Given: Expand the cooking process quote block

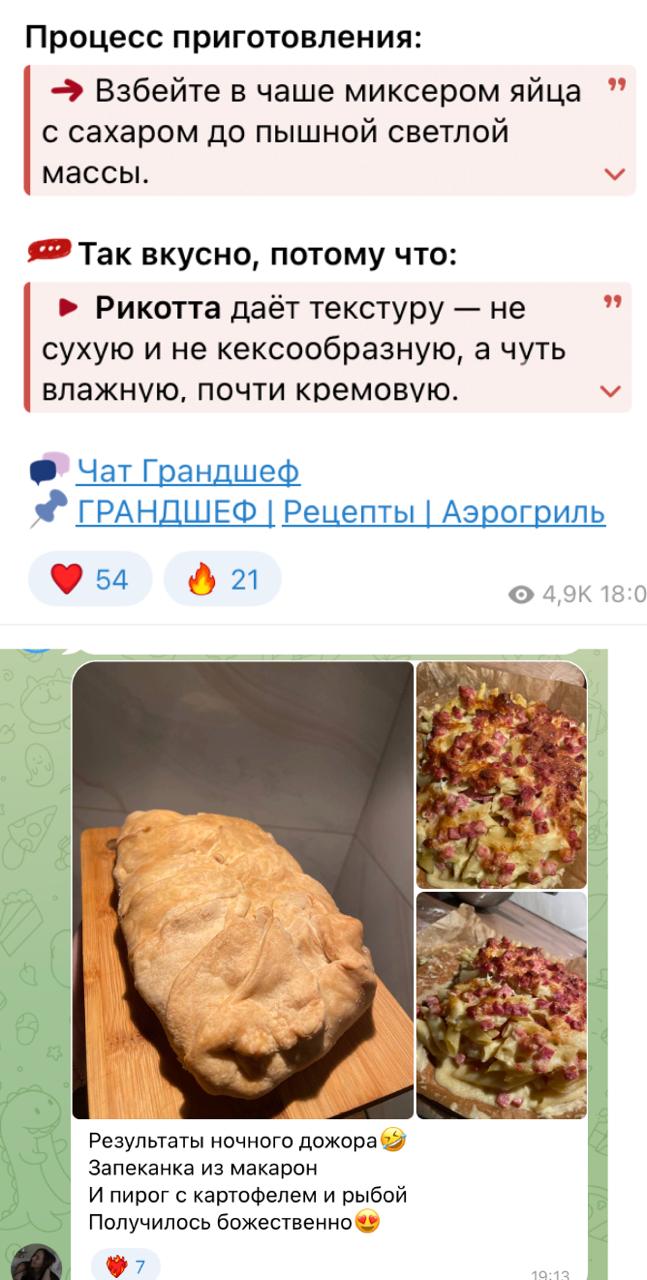Looking at the screenshot, I should pyautogui.click(x=614, y=175).
